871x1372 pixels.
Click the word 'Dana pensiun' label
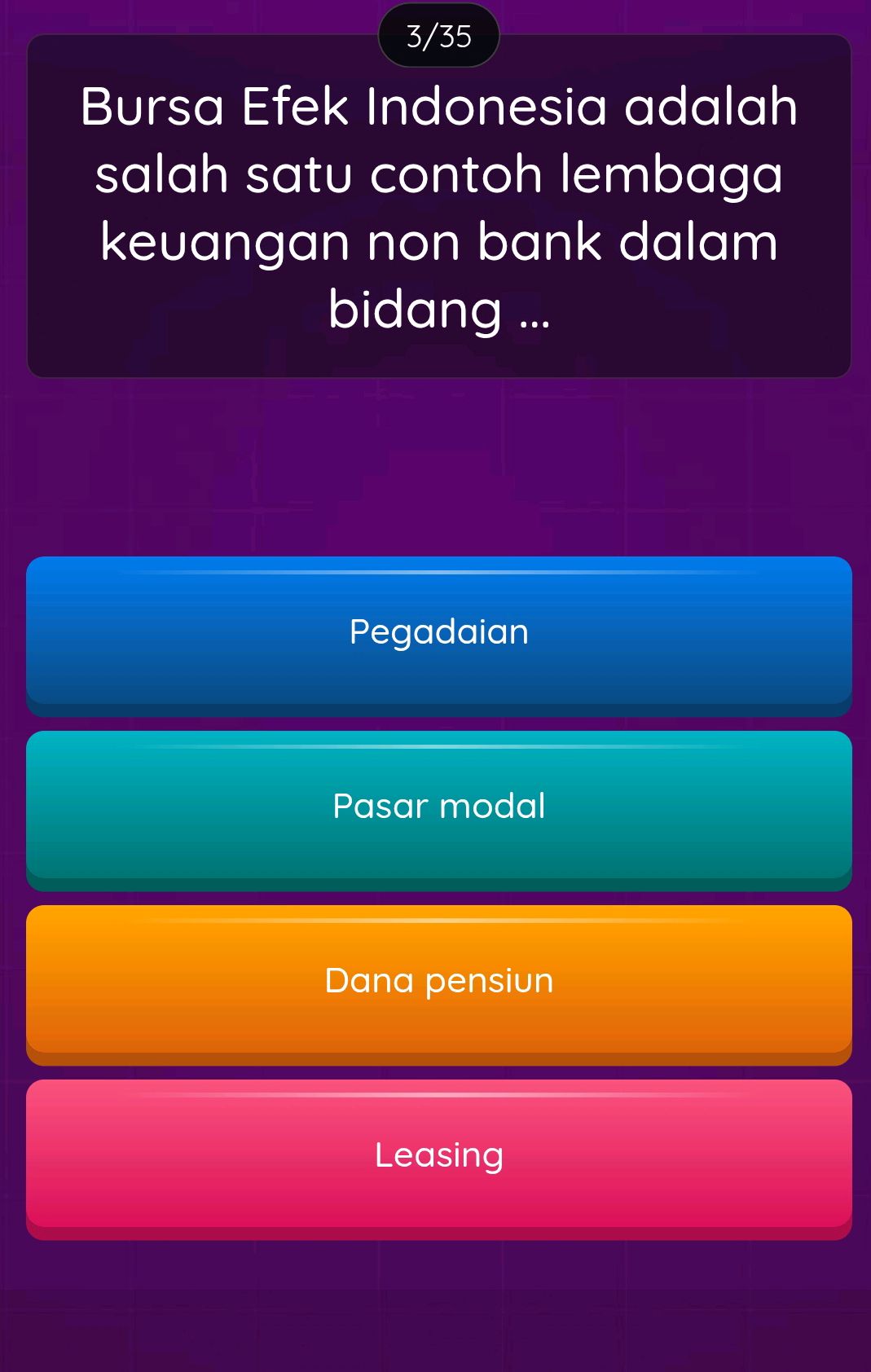438,981
